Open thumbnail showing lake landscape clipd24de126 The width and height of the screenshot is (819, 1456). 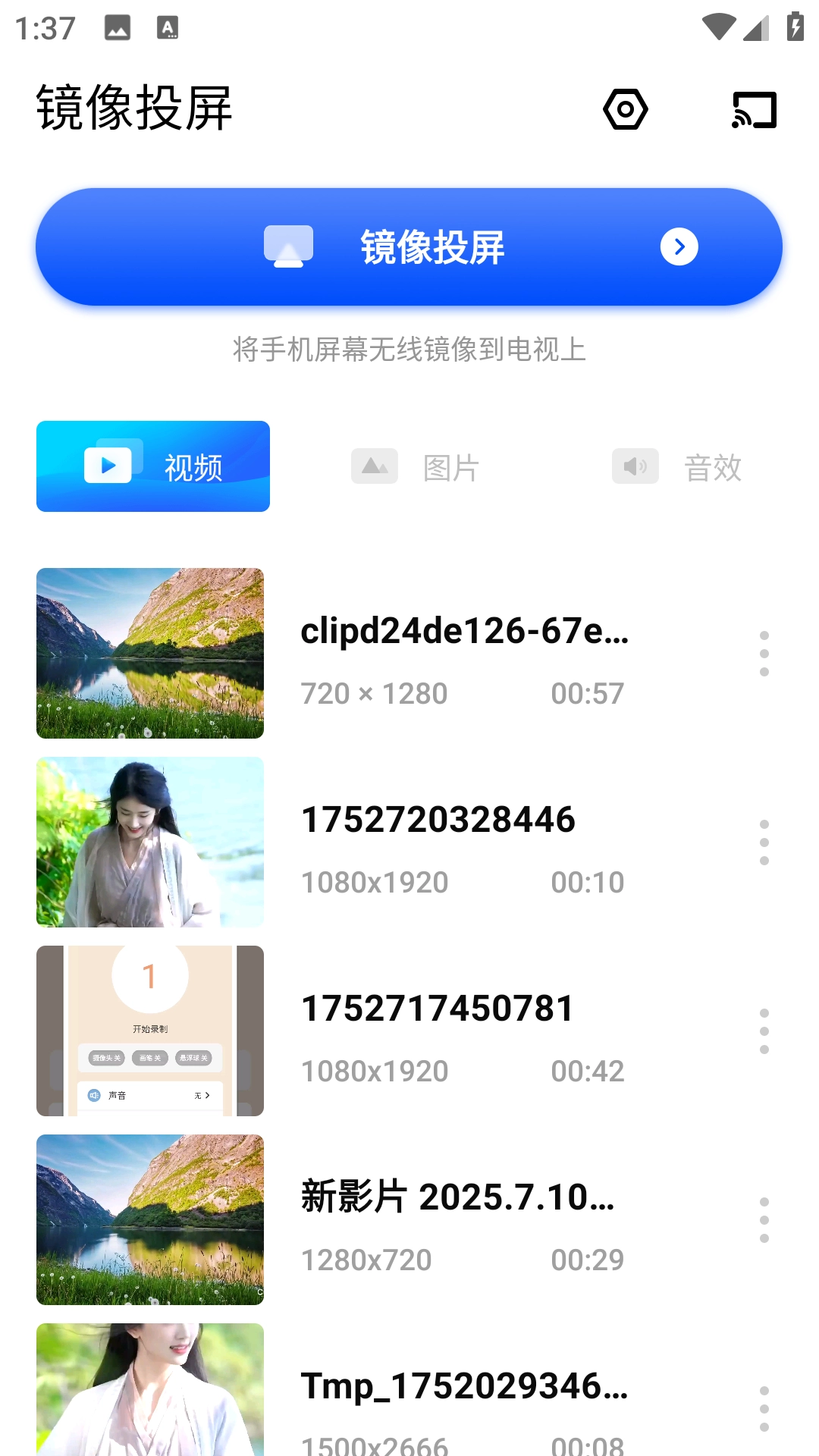click(x=149, y=652)
